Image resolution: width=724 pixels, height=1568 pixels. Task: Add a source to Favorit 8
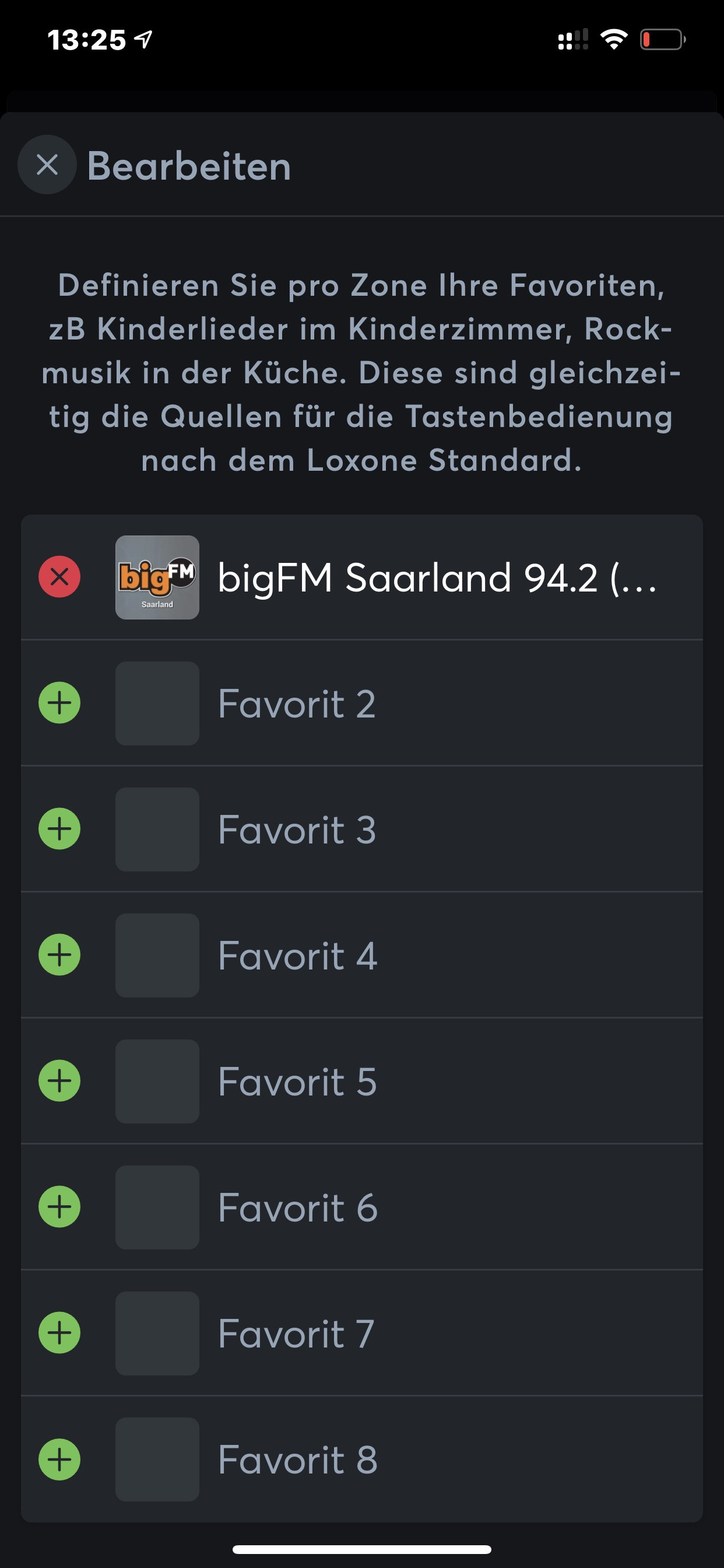coord(59,1459)
